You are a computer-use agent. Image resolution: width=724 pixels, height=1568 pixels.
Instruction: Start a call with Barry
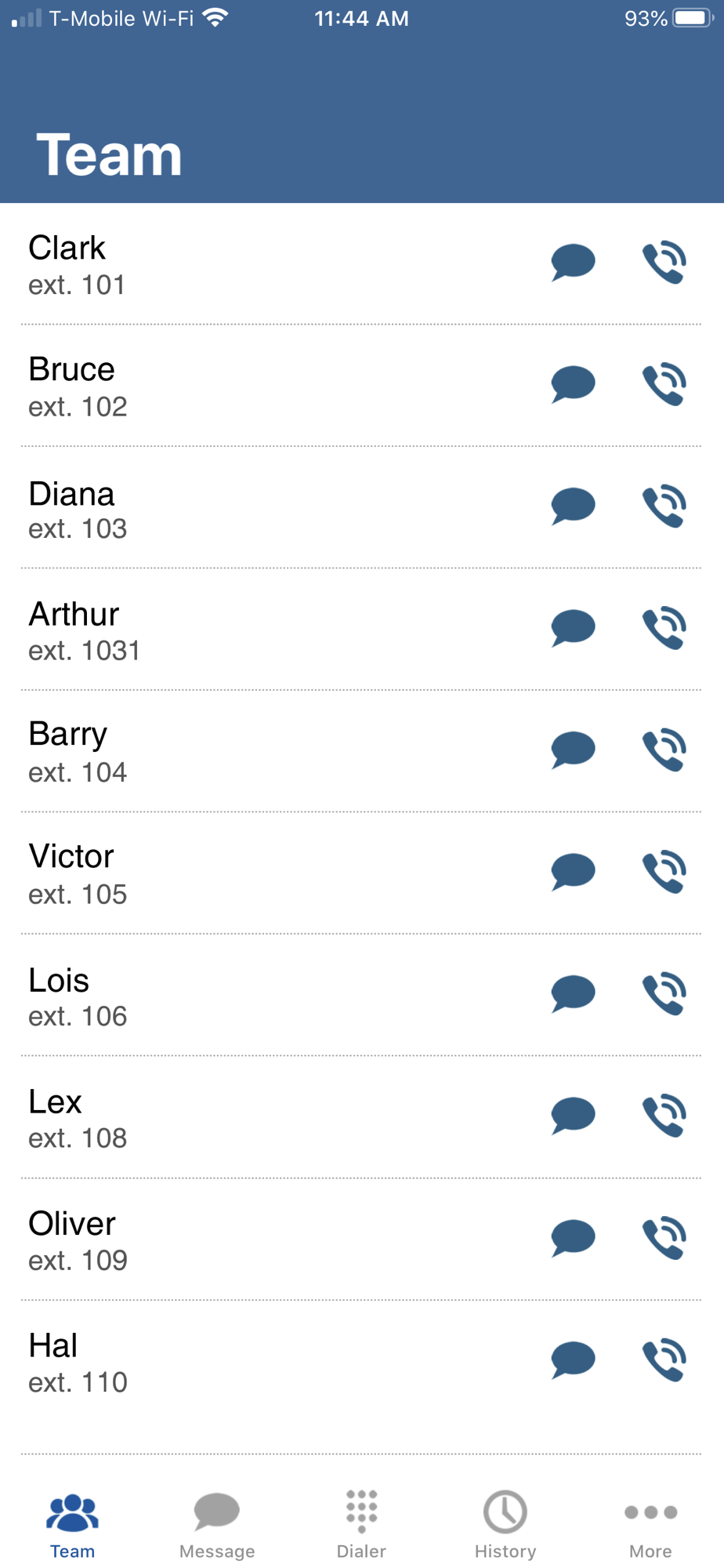664,750
